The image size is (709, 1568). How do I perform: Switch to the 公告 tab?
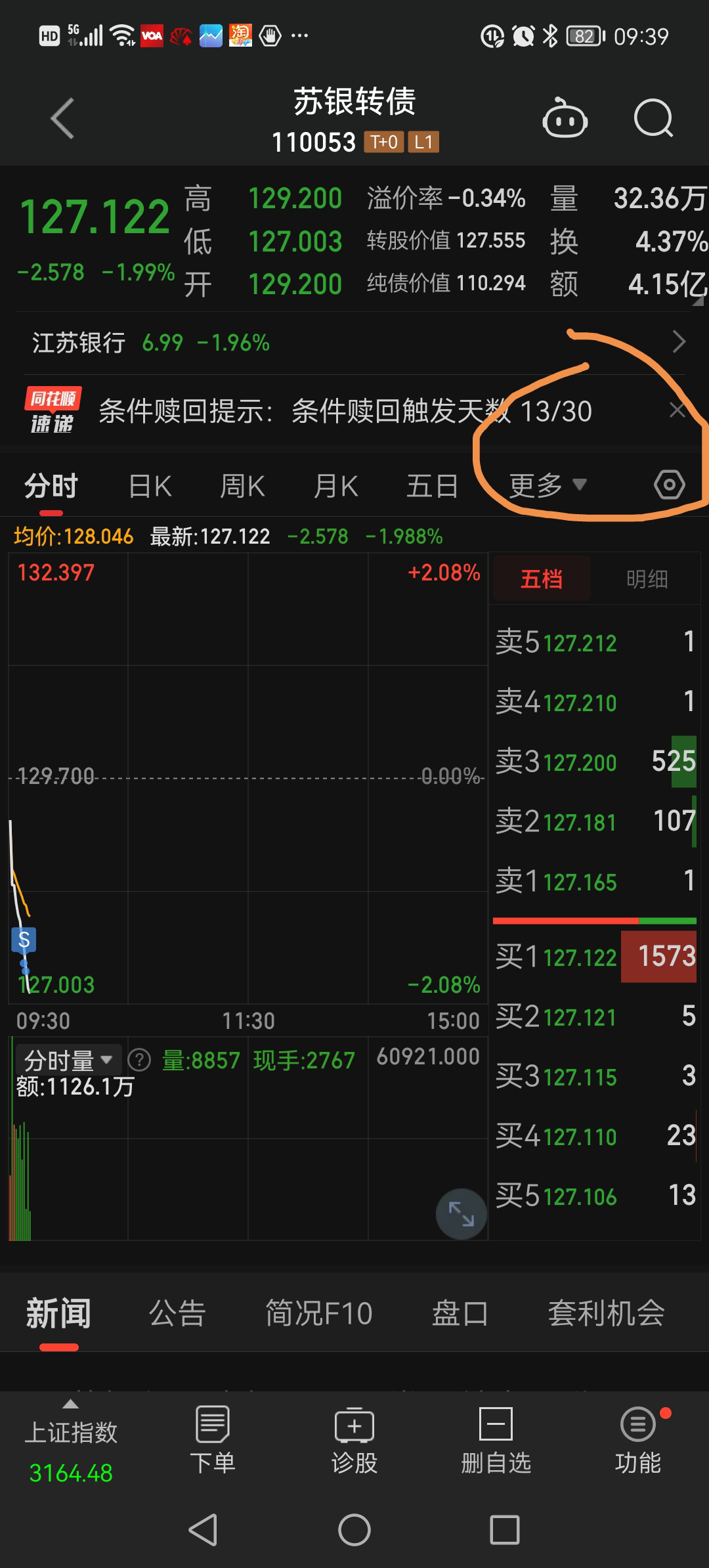[177, 1314]
